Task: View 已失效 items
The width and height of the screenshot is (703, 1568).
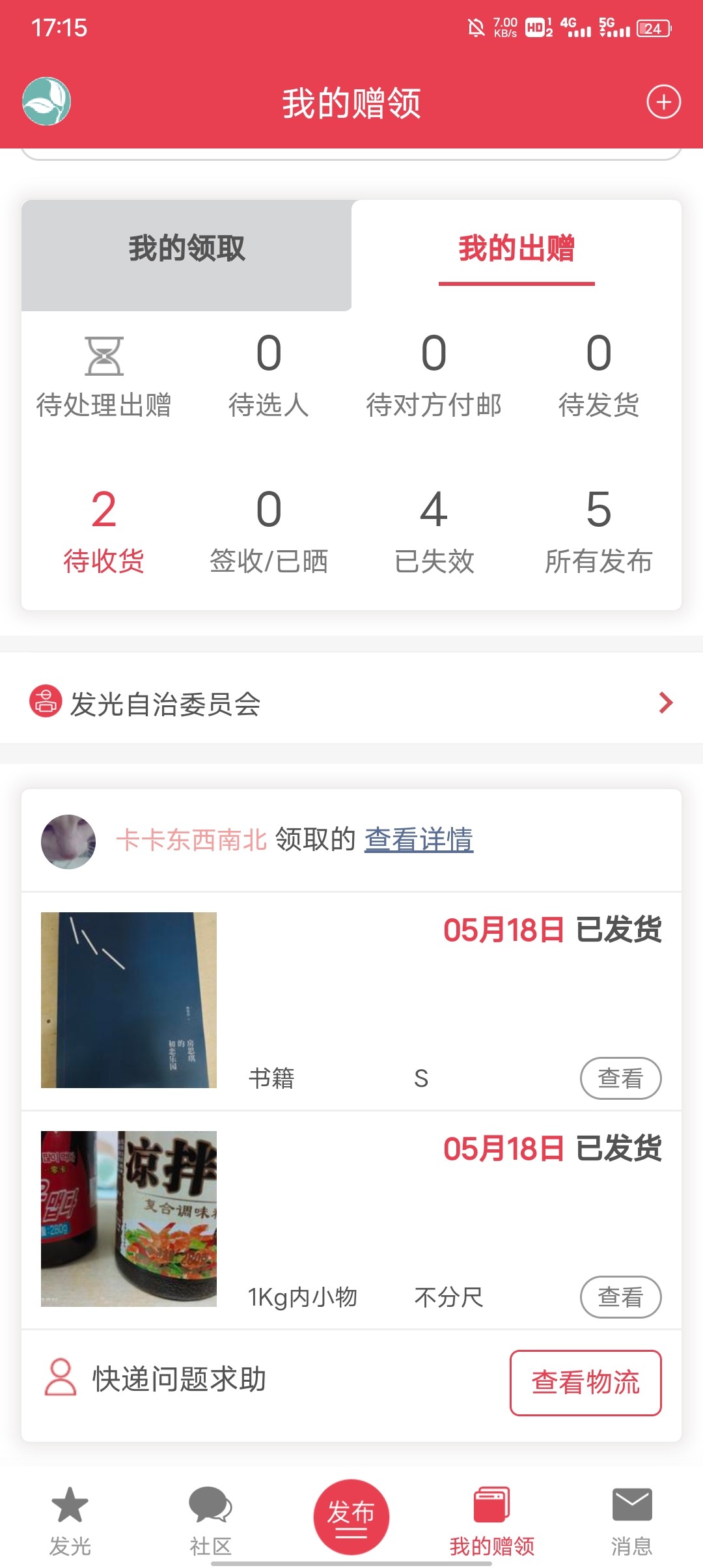Action: click(x=434, y=532)
